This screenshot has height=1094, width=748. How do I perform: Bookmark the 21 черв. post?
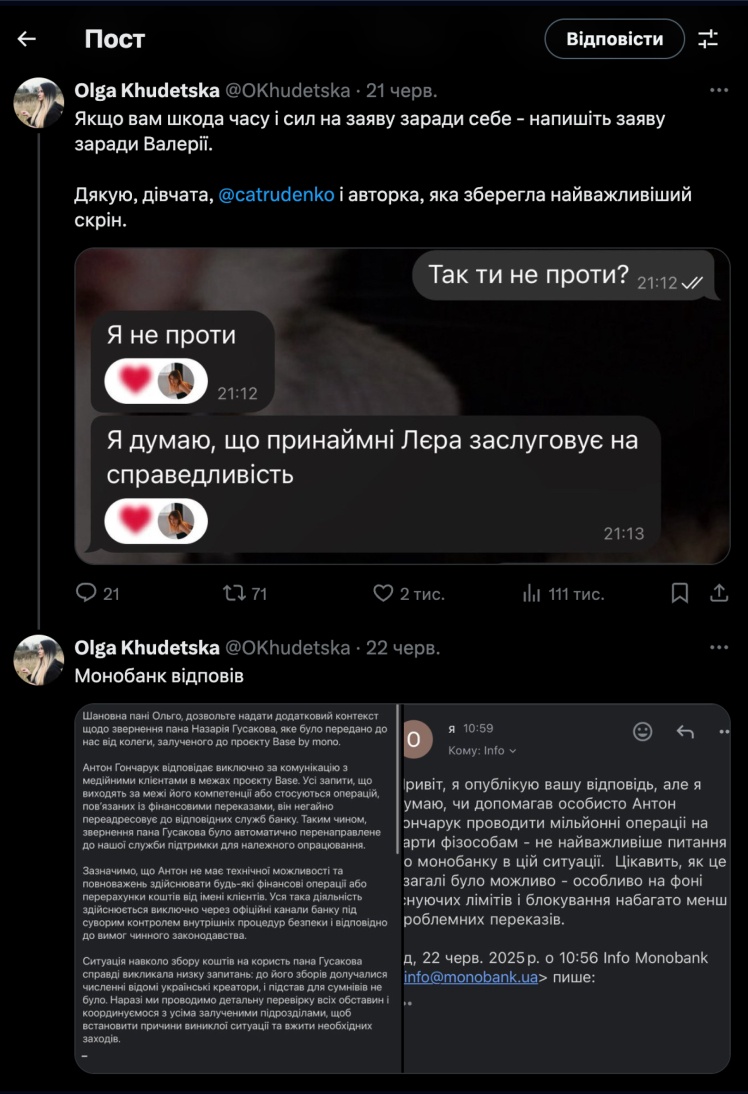coord(679,593)
